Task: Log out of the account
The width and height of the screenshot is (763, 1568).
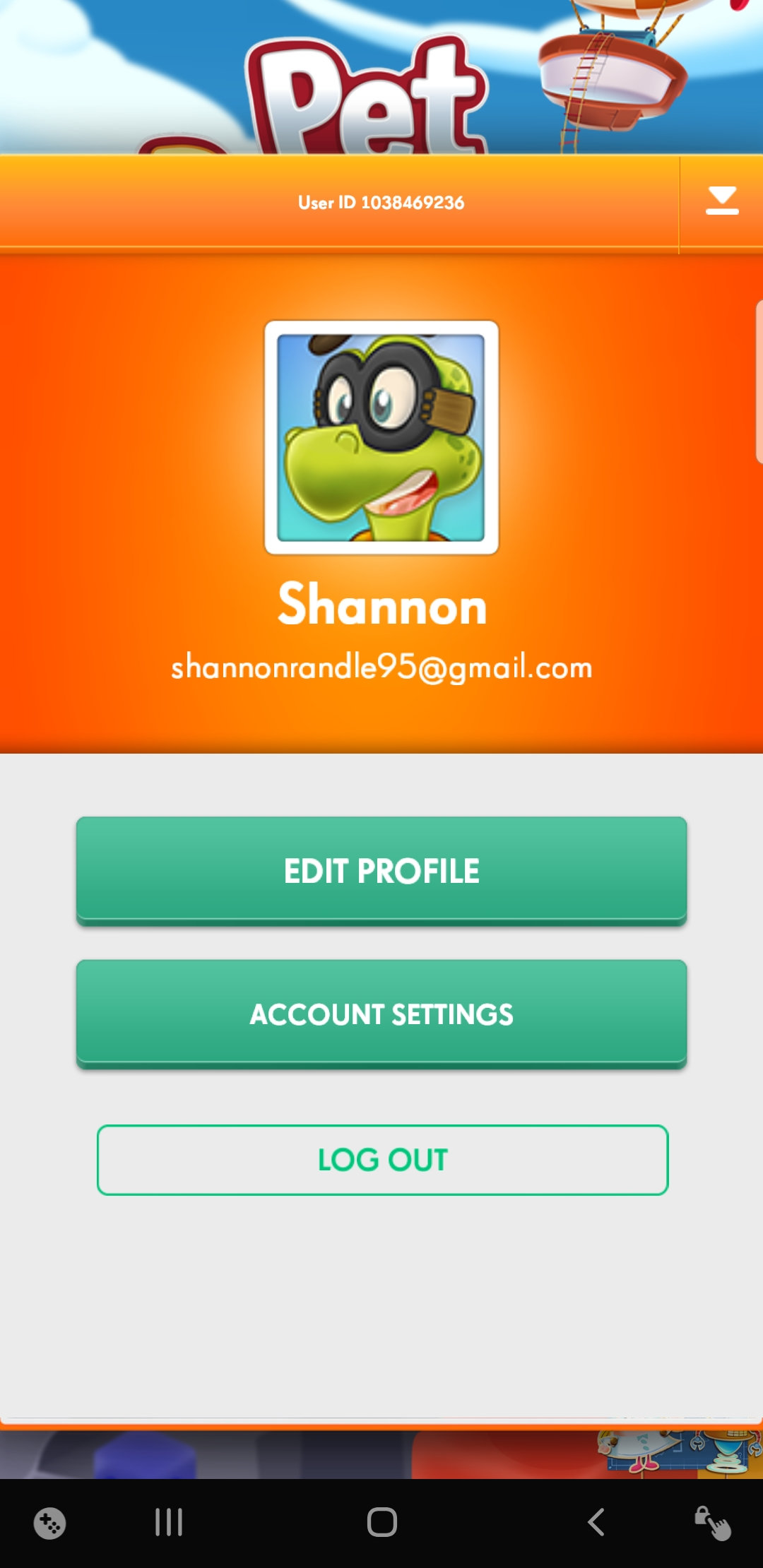Action: click(382, 1160)
